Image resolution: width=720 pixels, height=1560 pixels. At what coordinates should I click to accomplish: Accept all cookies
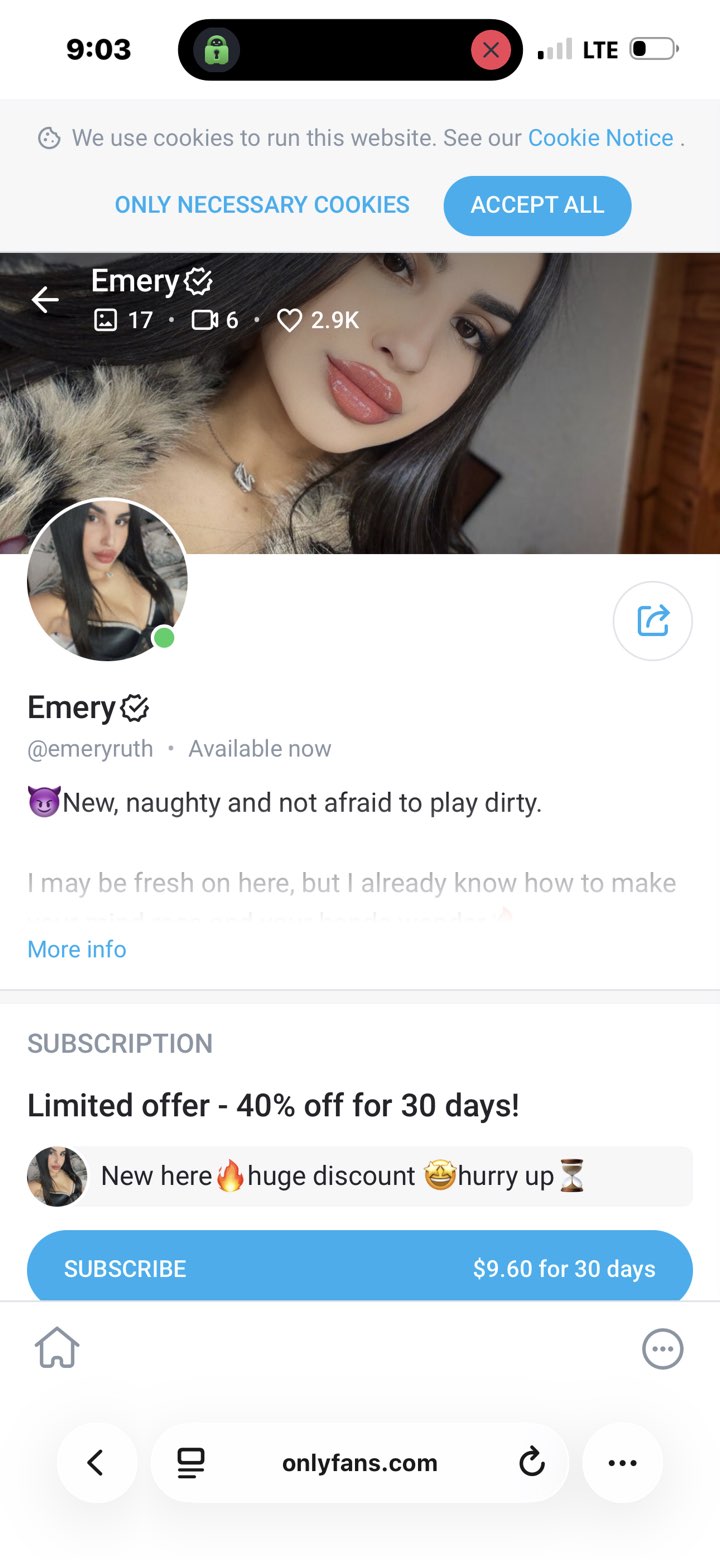pyautogui.click(x=537, y=205)
